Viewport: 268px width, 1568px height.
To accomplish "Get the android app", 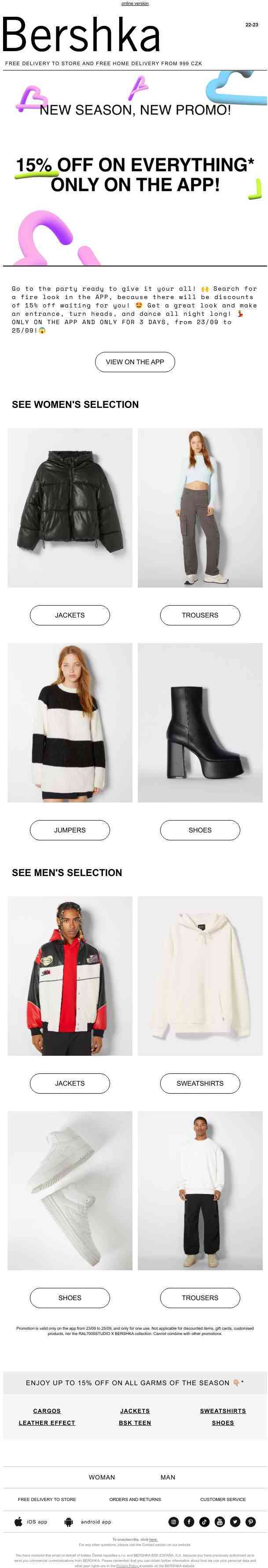I will click(x=88, y=1521).
